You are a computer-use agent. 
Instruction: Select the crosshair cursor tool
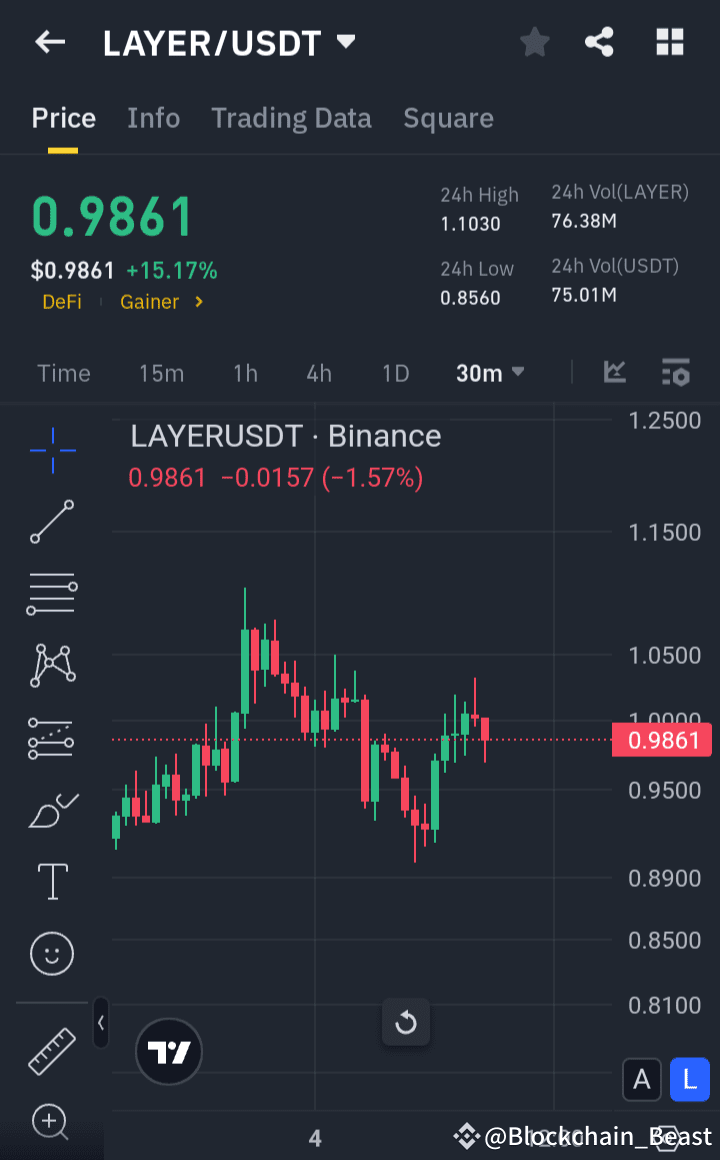pyautogui.click(x=51, y=451)
